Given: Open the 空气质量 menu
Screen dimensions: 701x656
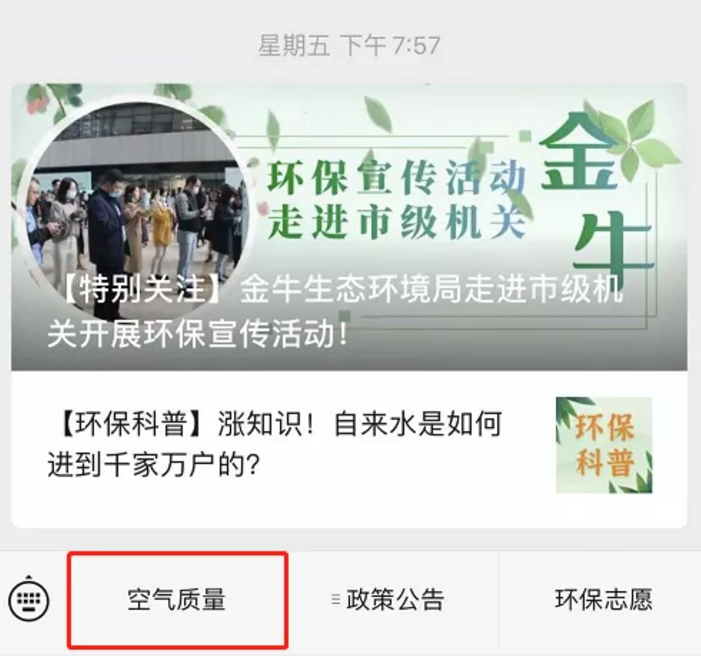Looking at the screenshot, I should click(x=177, y=600).
